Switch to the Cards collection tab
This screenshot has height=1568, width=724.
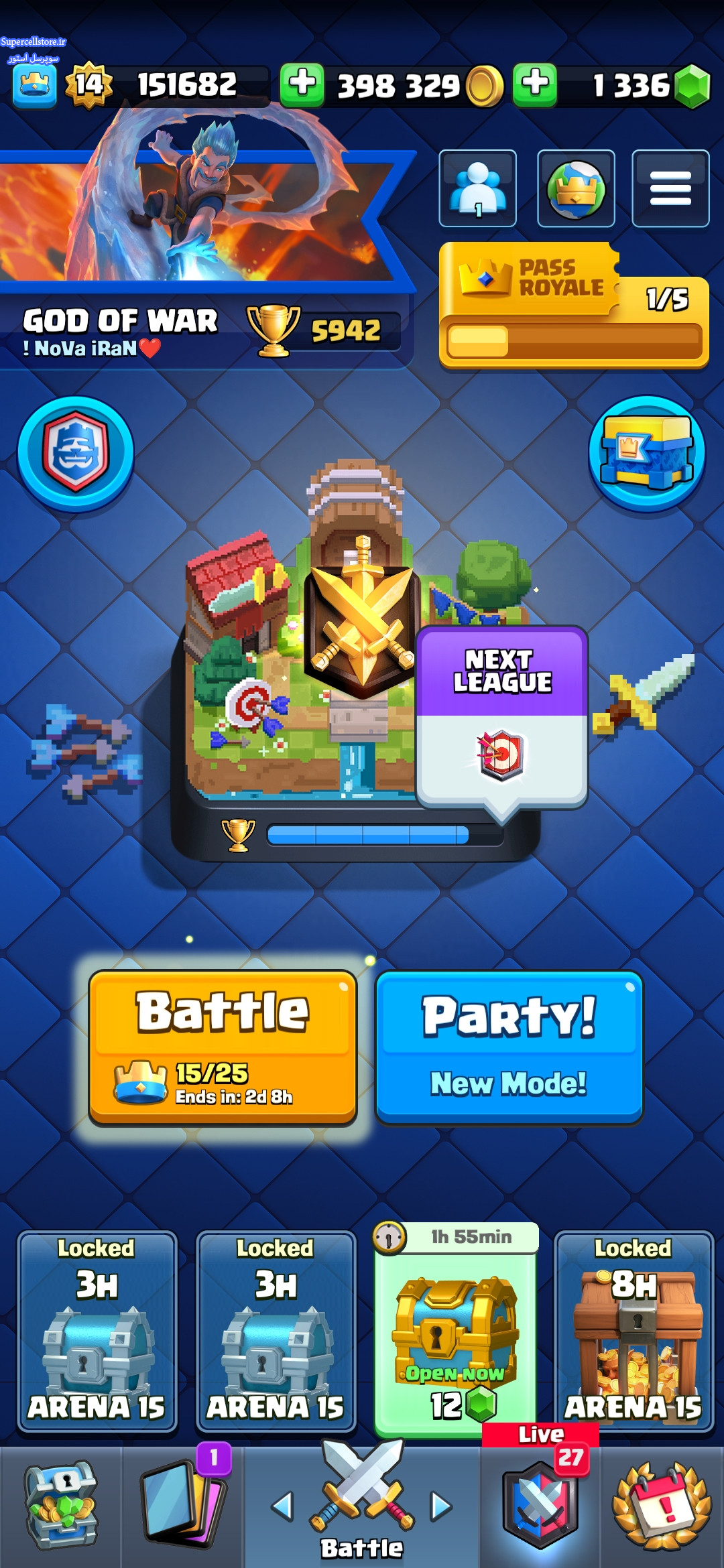point(182,1504)
